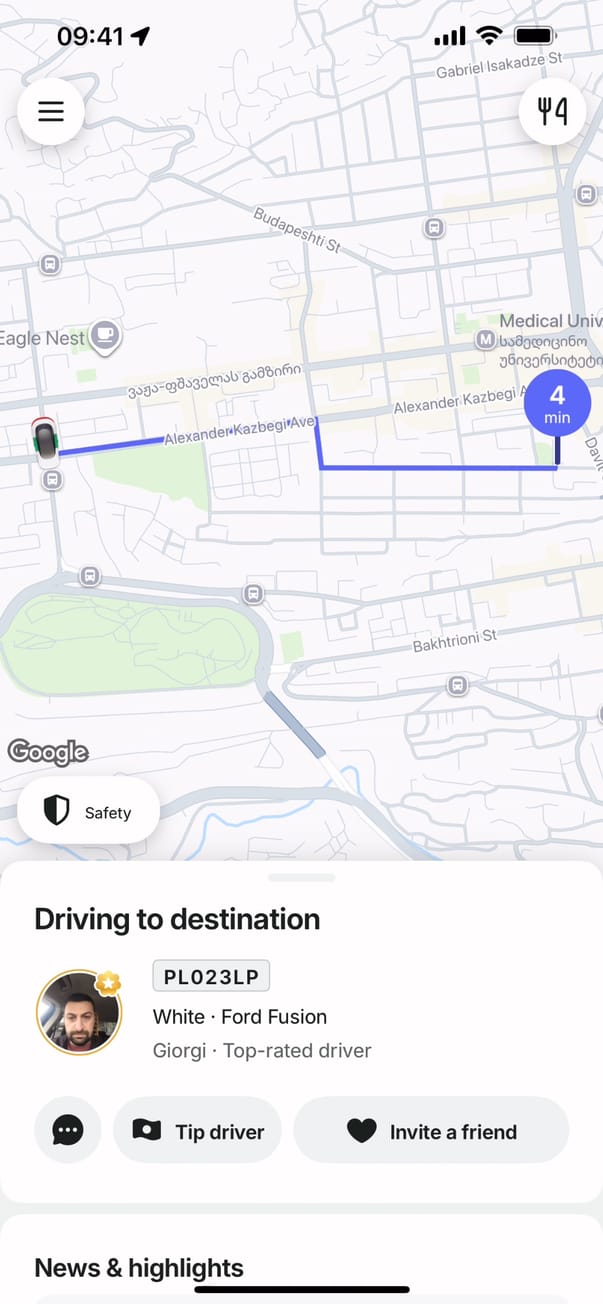Expand the ride details sheet handle
This screenshot has width=603, height=1304.
301,877
